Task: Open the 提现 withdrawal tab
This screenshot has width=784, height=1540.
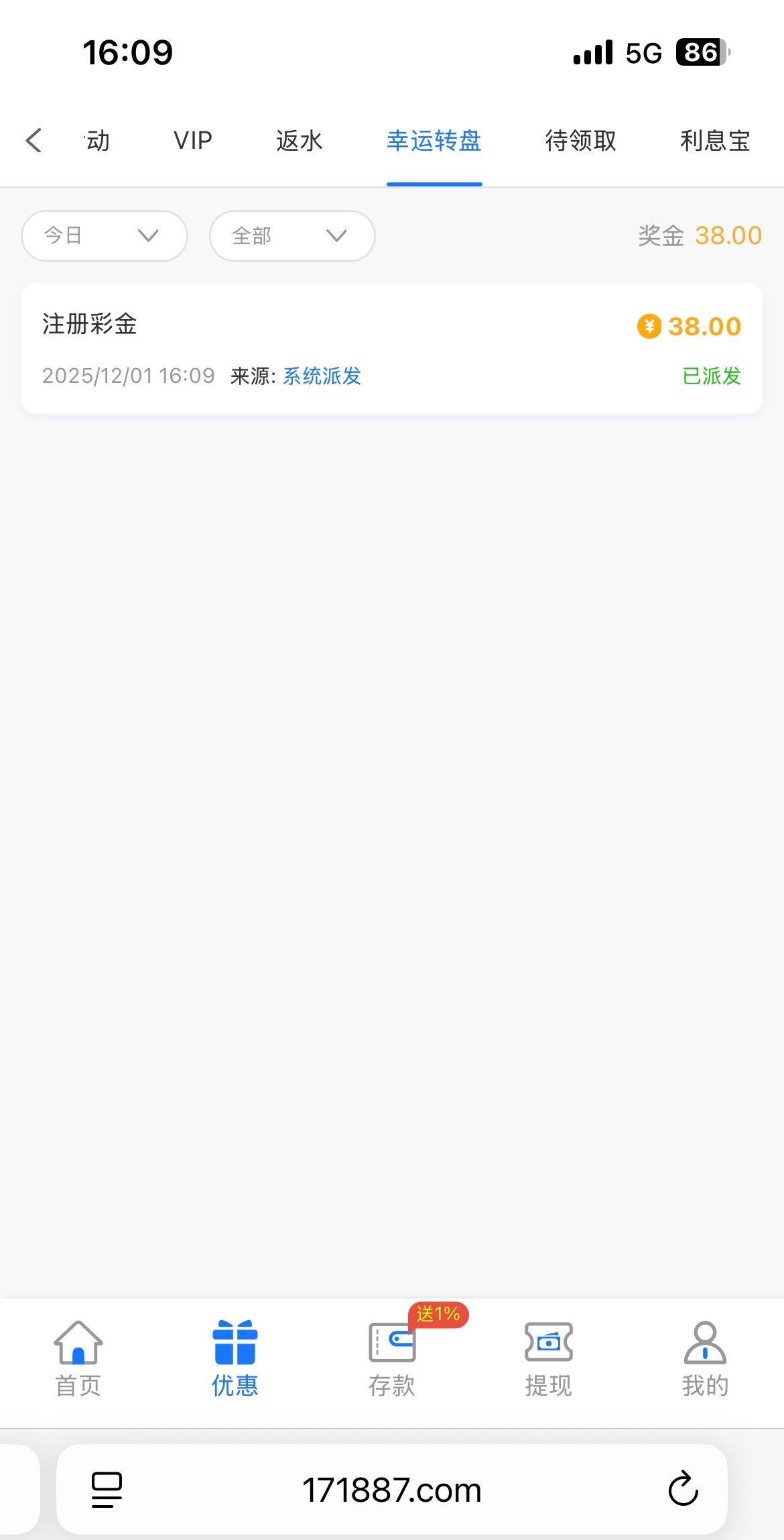Action: pyautogui.click(x=549, y=1358)
